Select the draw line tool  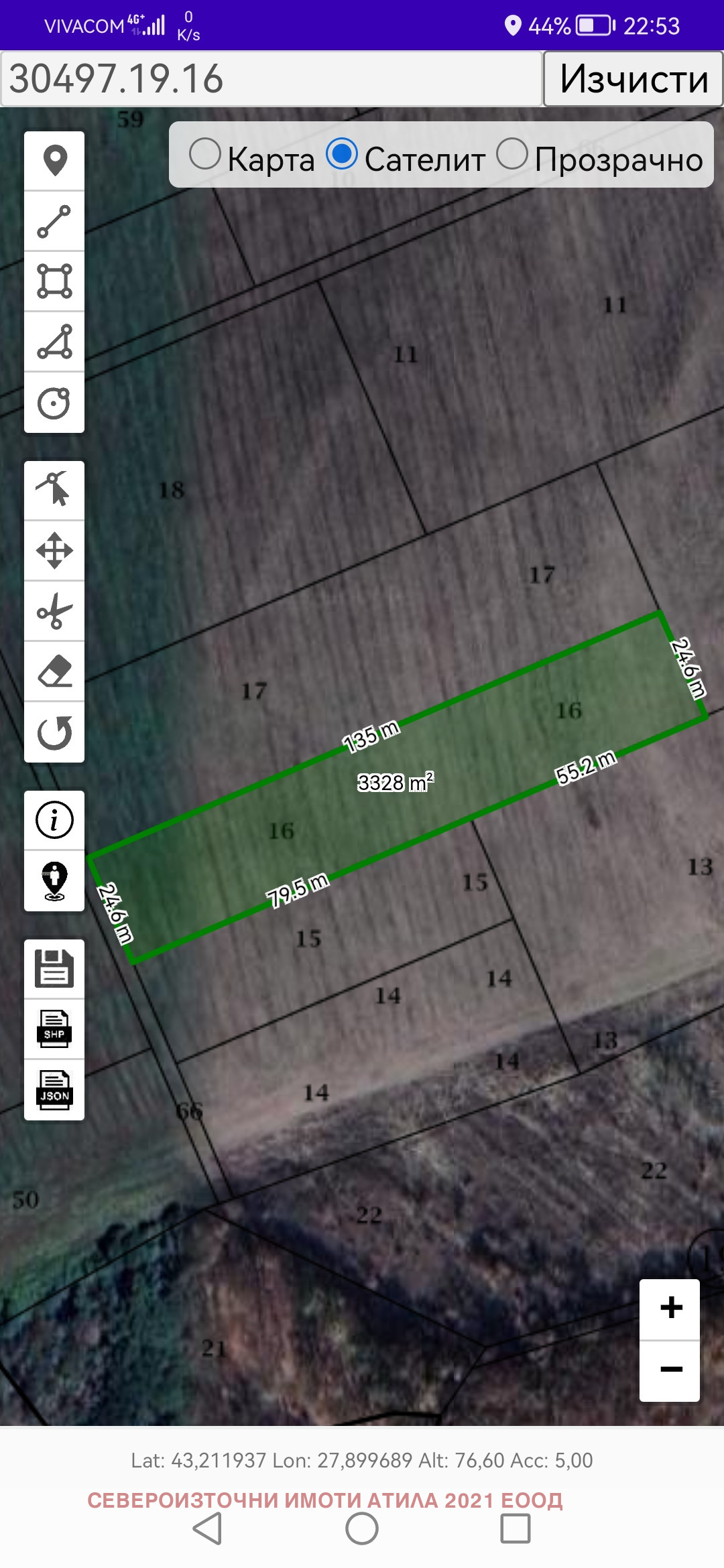54,221
